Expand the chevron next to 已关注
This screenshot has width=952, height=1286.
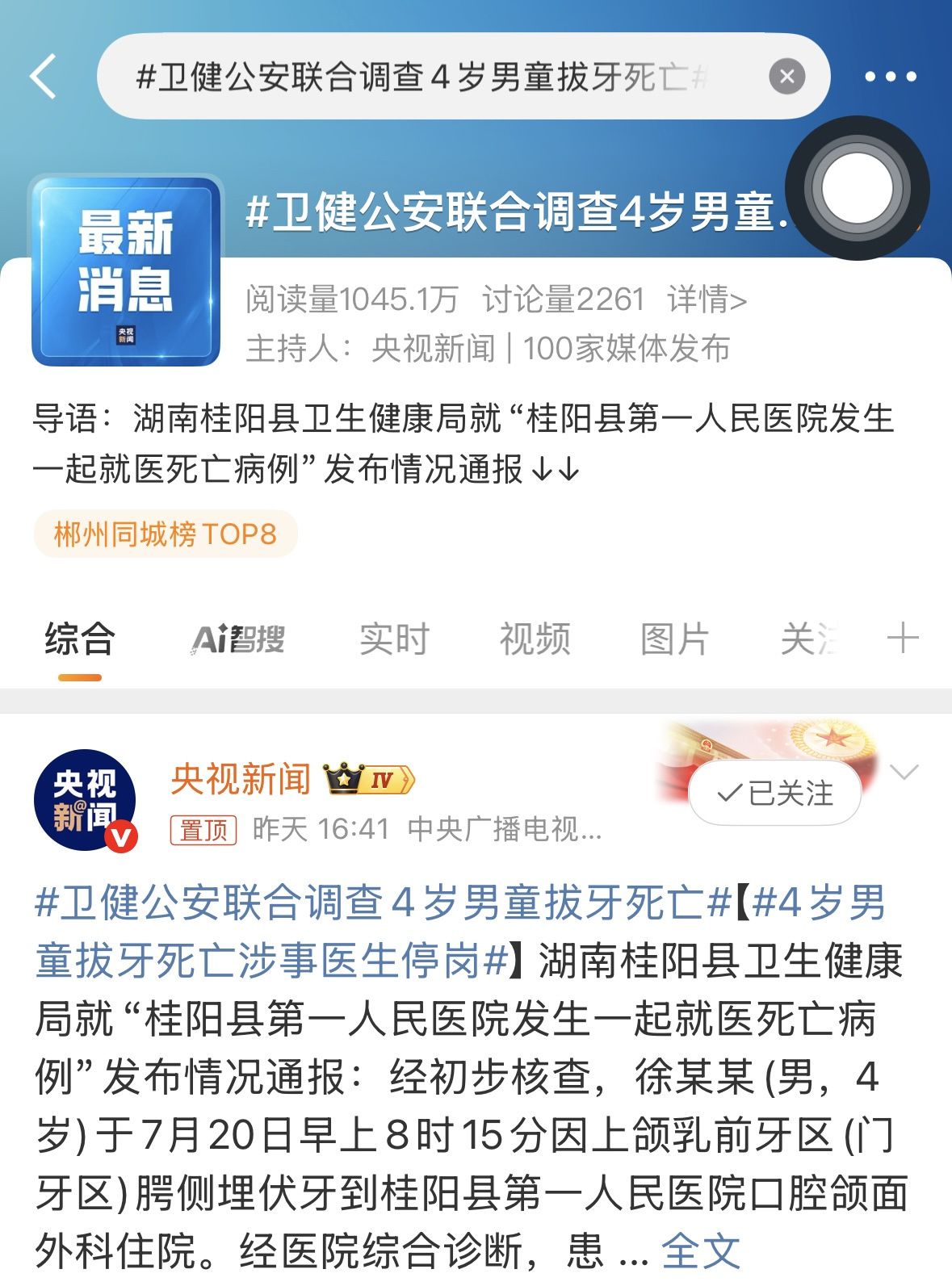tap(904, 773)
